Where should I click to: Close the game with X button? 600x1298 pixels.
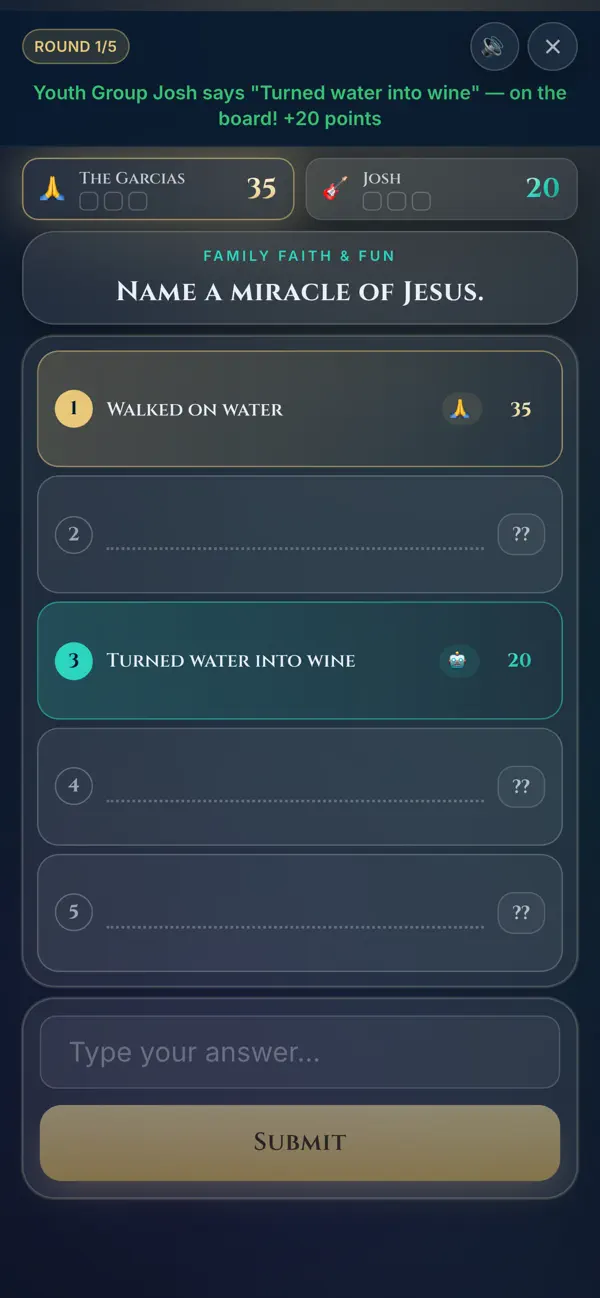pyautogui.click(x=553, y=46)
